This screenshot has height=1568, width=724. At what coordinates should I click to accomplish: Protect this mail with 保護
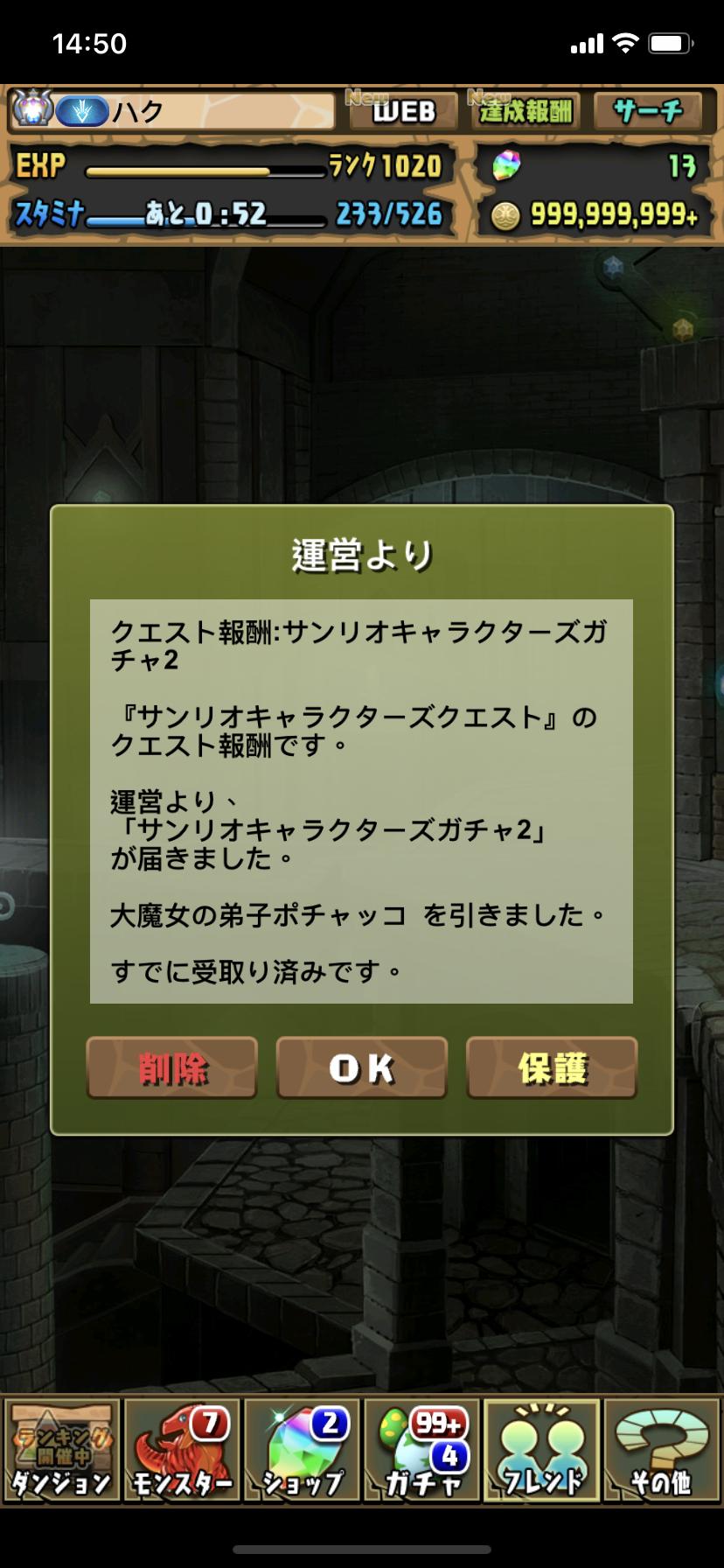tap(552, 1067)
